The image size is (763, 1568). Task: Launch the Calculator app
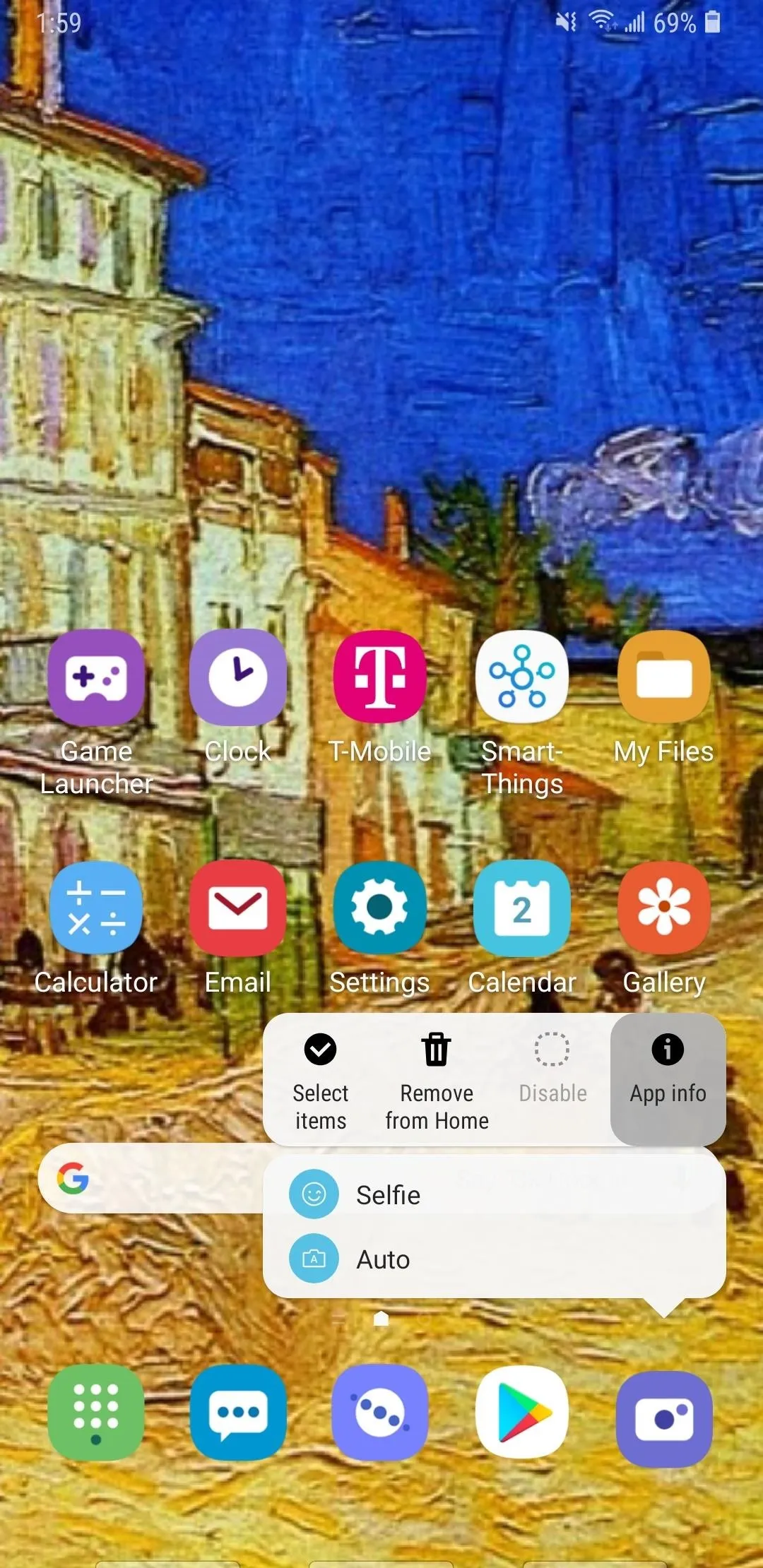[x=96, y=928]
